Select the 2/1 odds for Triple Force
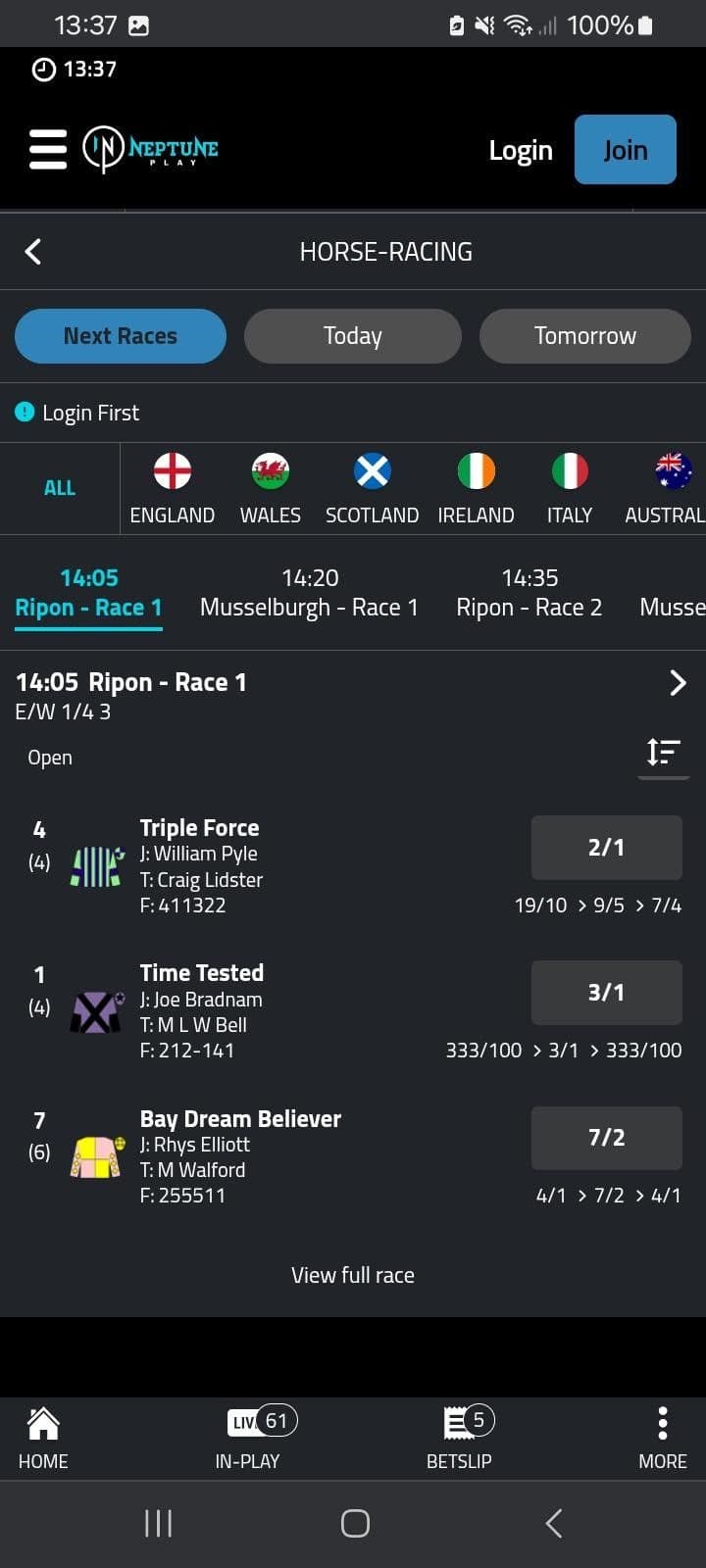Viewport: 706px width, 1568px height. tap(606, 847)
